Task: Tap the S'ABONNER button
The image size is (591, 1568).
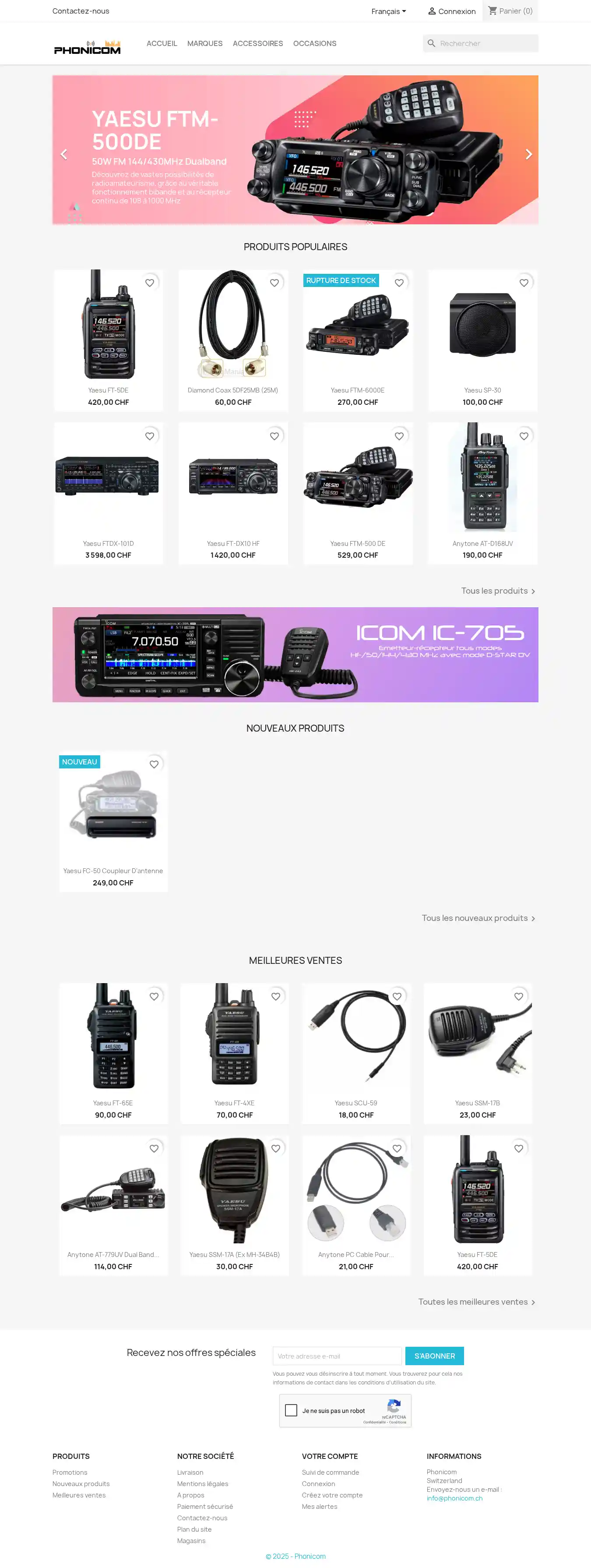Action: [434, 1356]
